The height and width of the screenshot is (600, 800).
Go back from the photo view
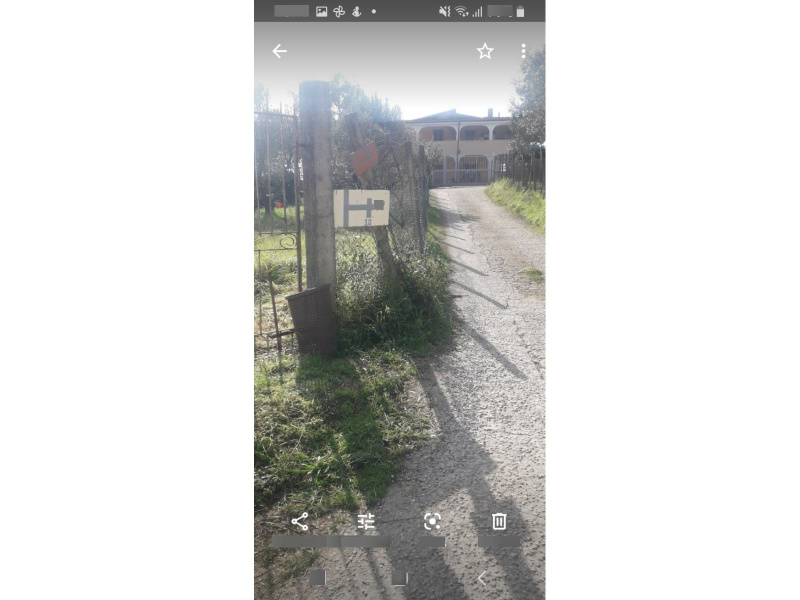[279, 51]
